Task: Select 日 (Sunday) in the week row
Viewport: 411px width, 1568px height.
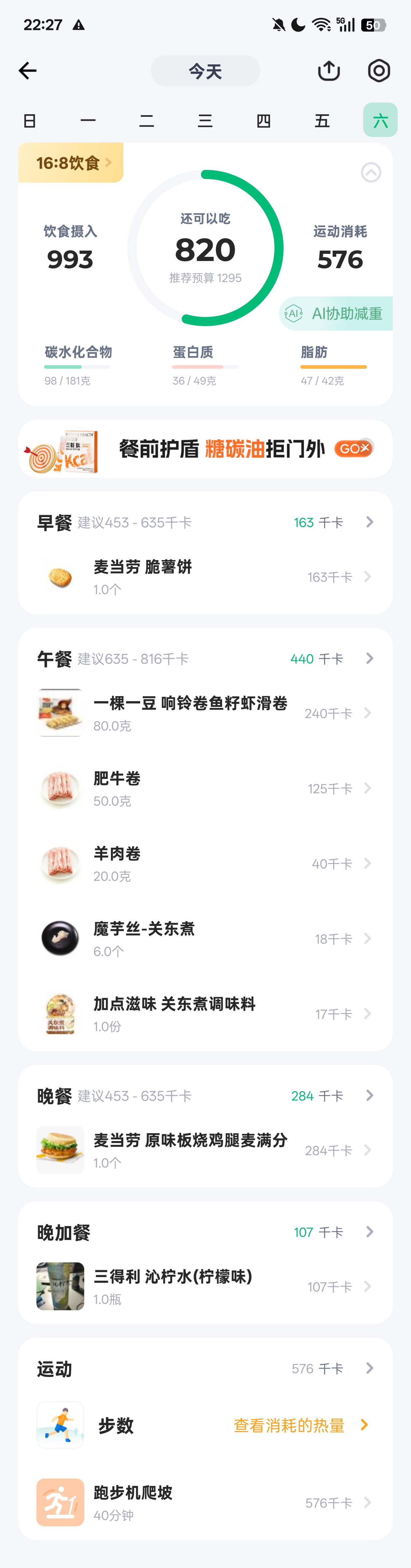Action: click(x=29, y=120)
